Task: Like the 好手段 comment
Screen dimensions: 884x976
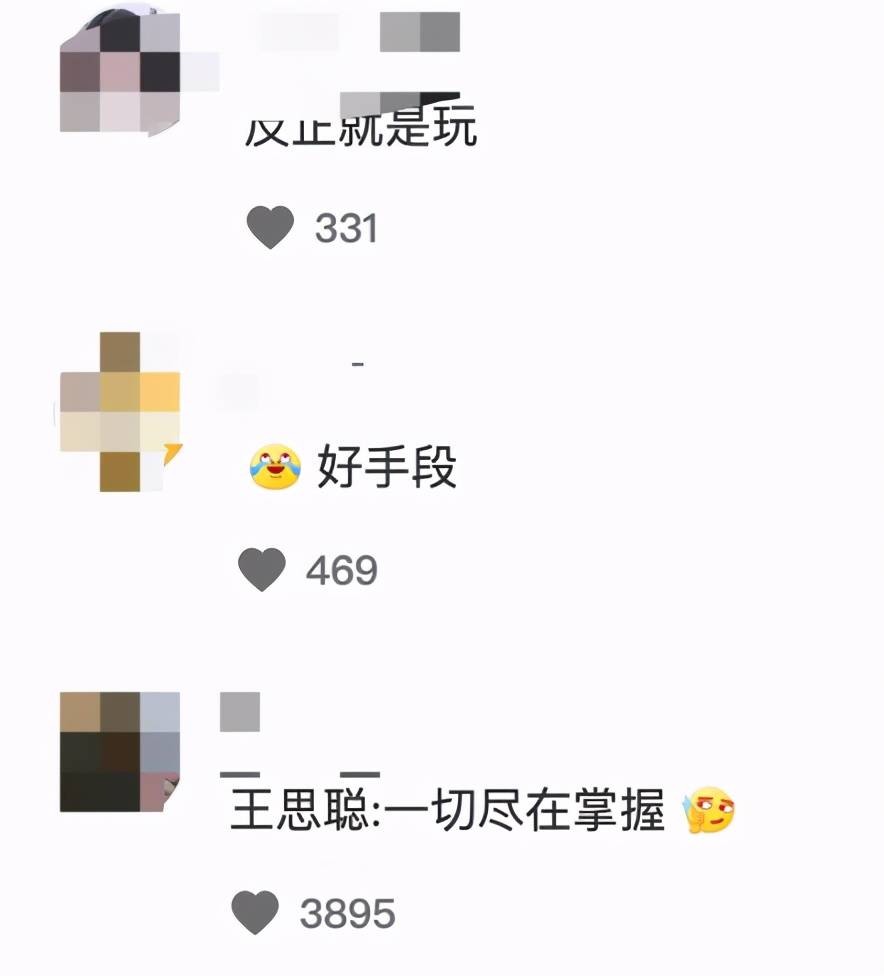Action: (263, 570)
